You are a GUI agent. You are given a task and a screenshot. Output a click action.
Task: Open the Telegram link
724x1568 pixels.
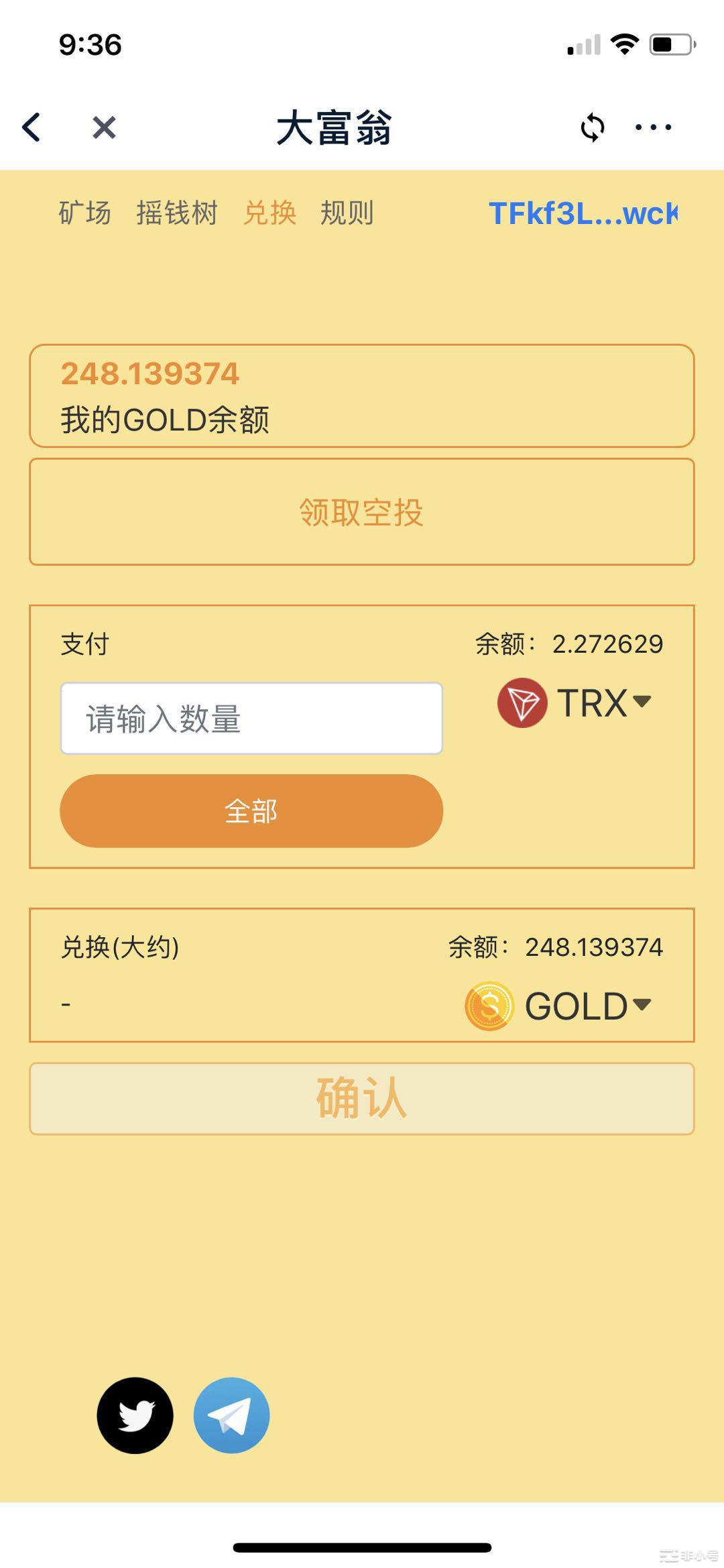[232, 1416]
